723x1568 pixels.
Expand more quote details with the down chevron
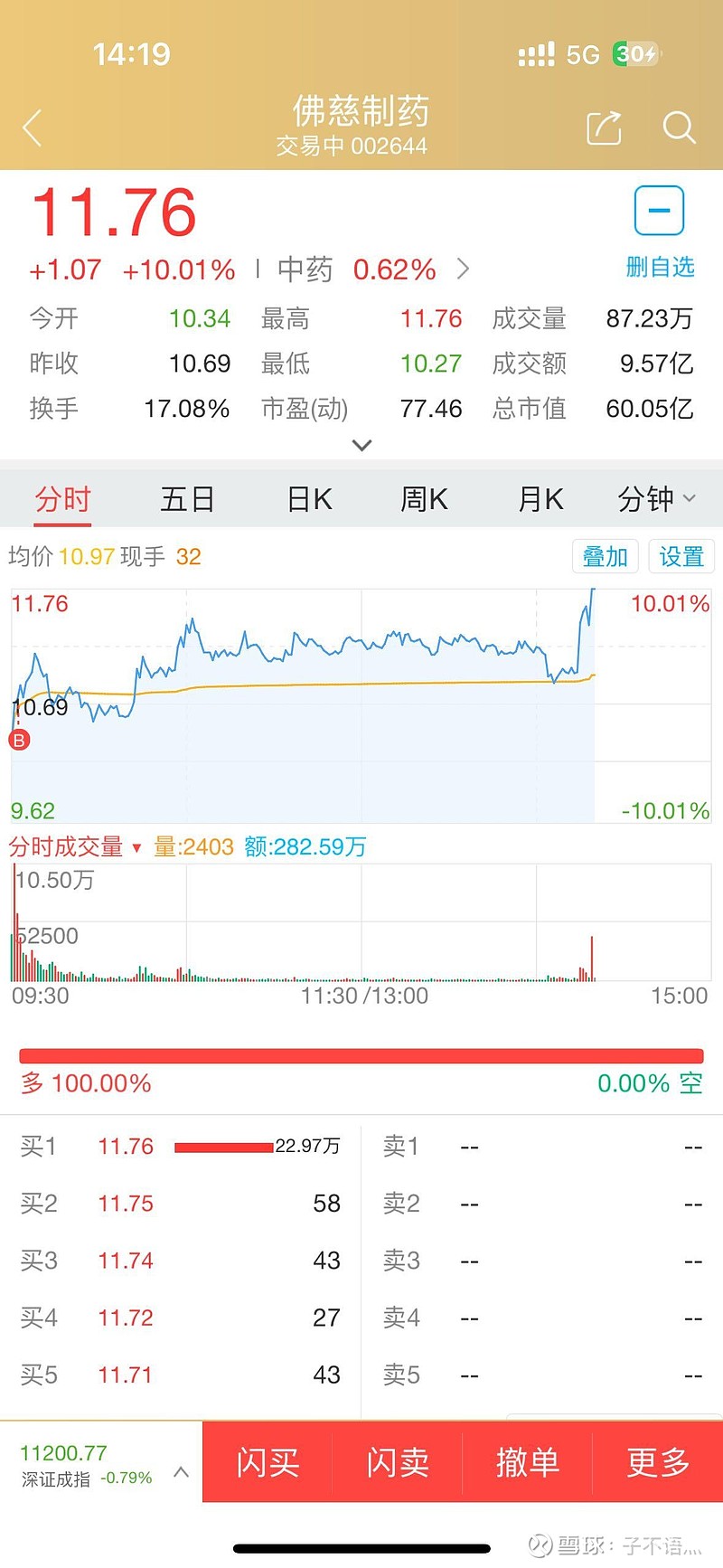pos(361,445)
